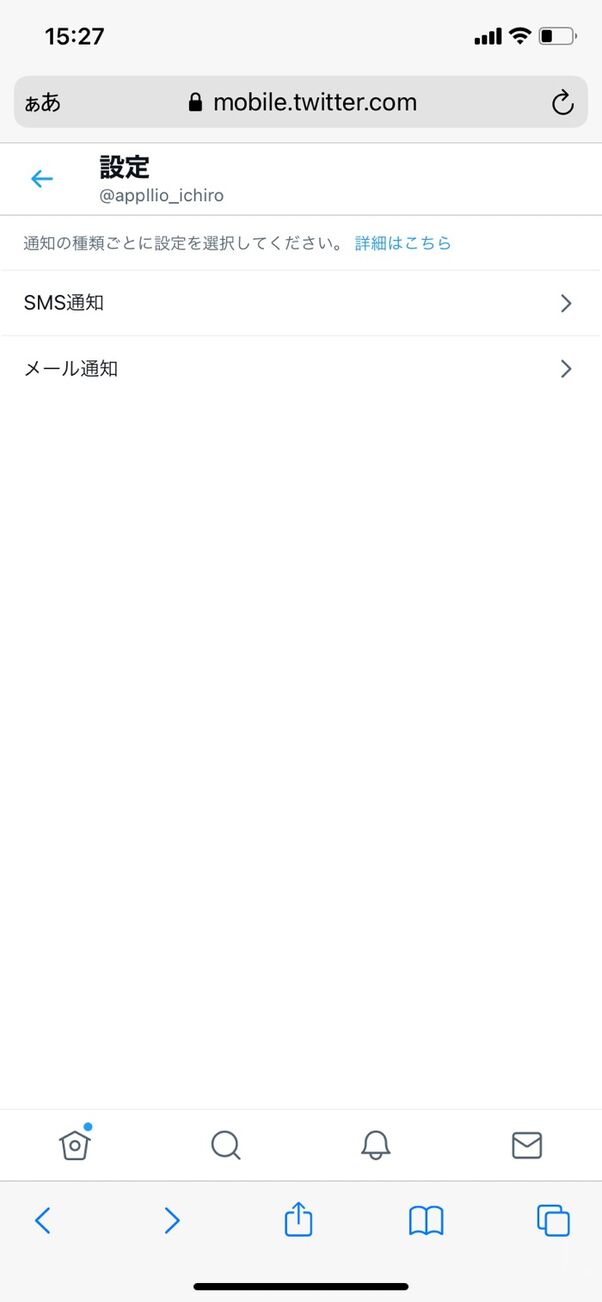Open Safari bookmarks

(x=426, y=1220)
